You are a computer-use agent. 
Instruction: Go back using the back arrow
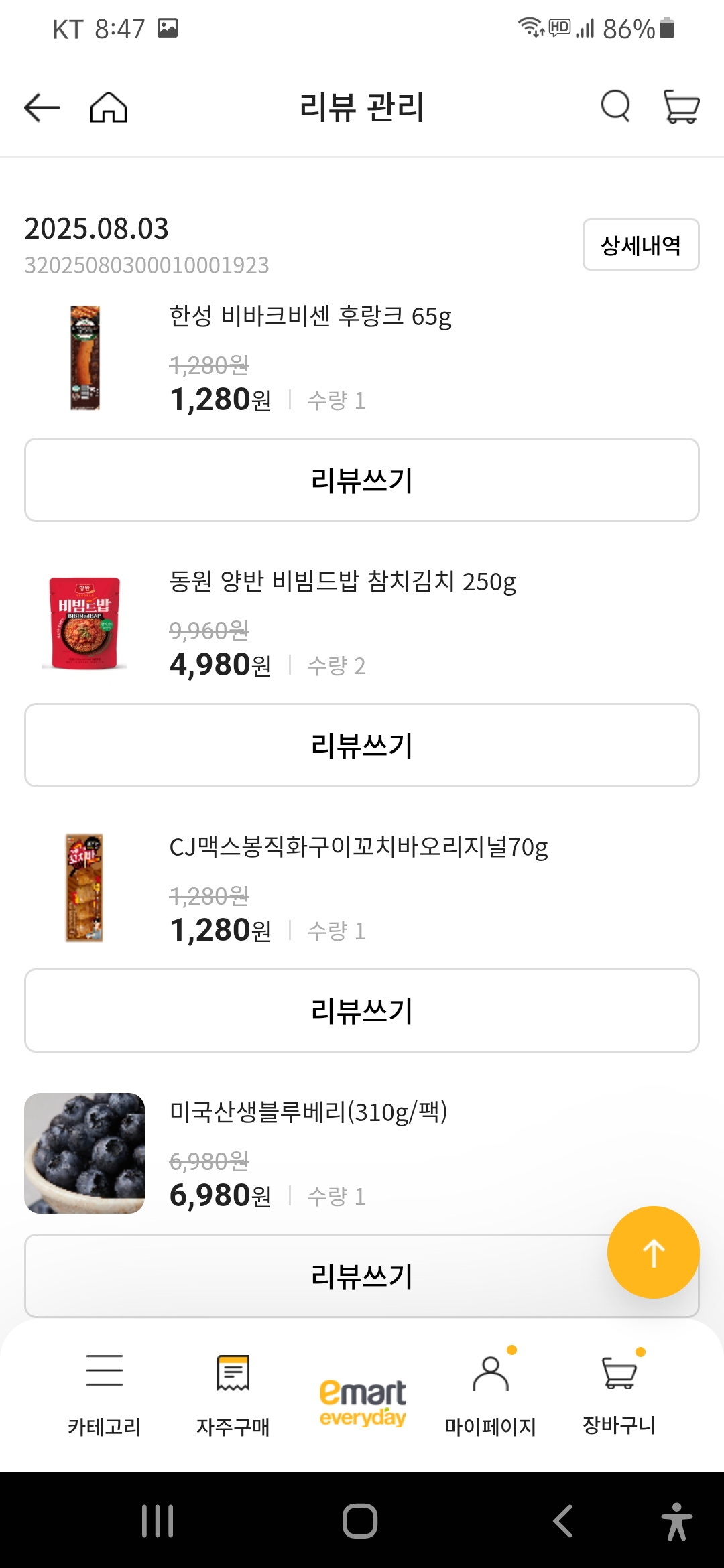[42, 106]
